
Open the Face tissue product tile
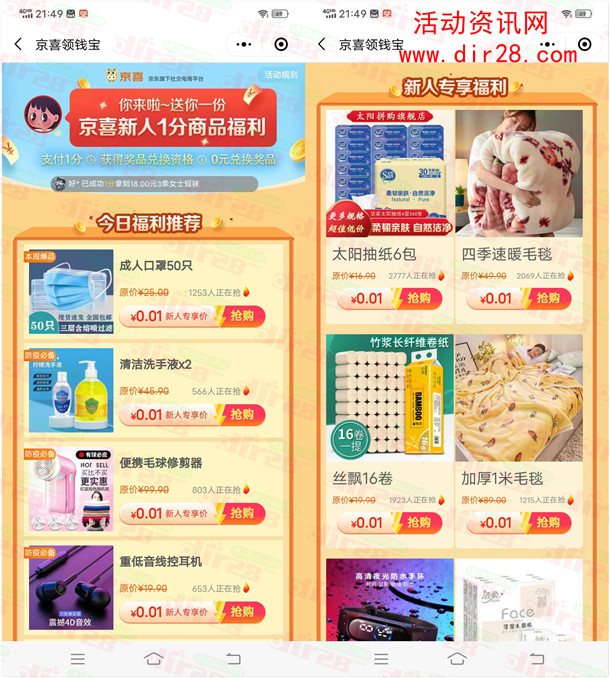pos(518,598)
